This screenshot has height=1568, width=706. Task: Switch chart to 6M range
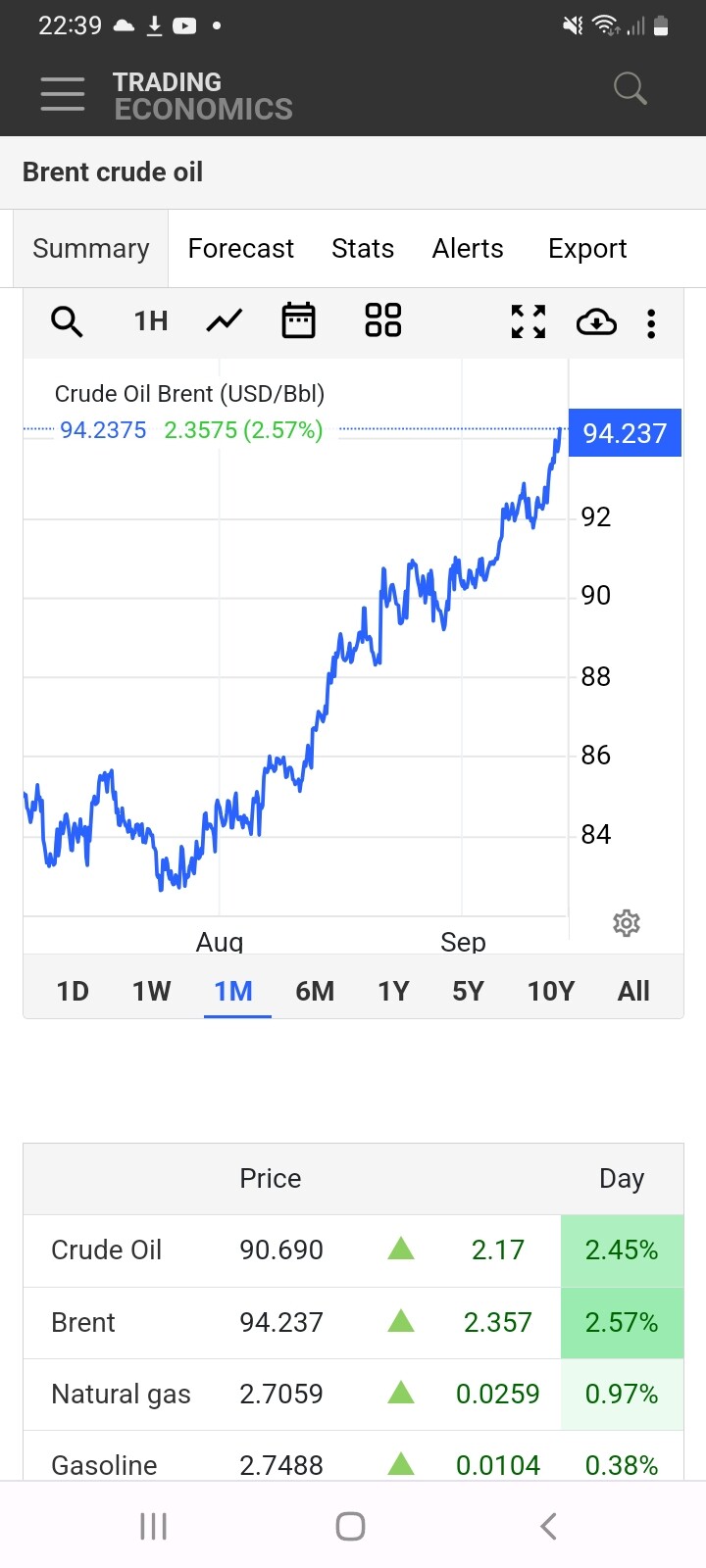pos(315,992)
